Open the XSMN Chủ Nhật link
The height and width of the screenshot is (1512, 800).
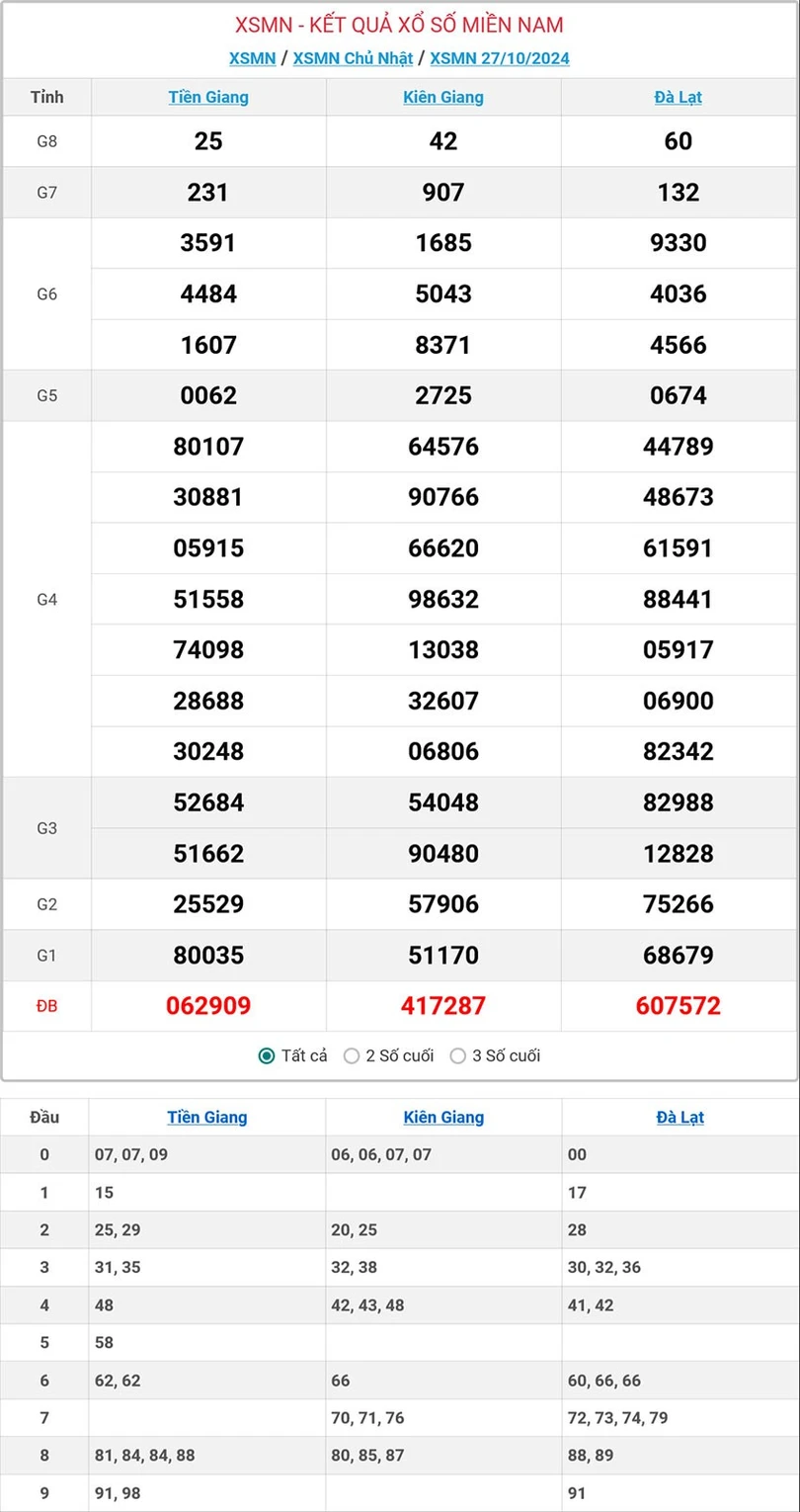click(353, 58)
